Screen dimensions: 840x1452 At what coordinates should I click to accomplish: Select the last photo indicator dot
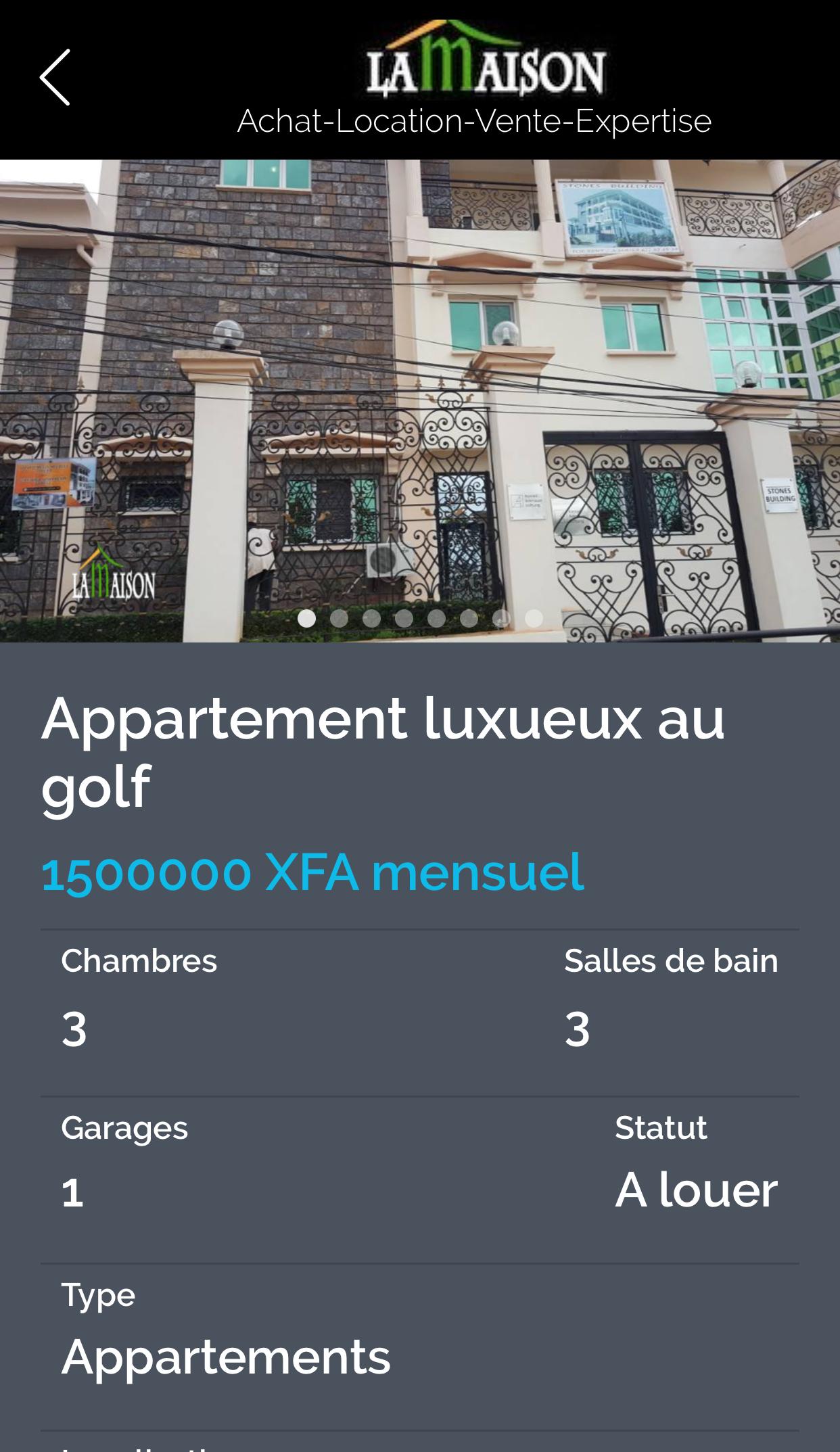[534, 618]
